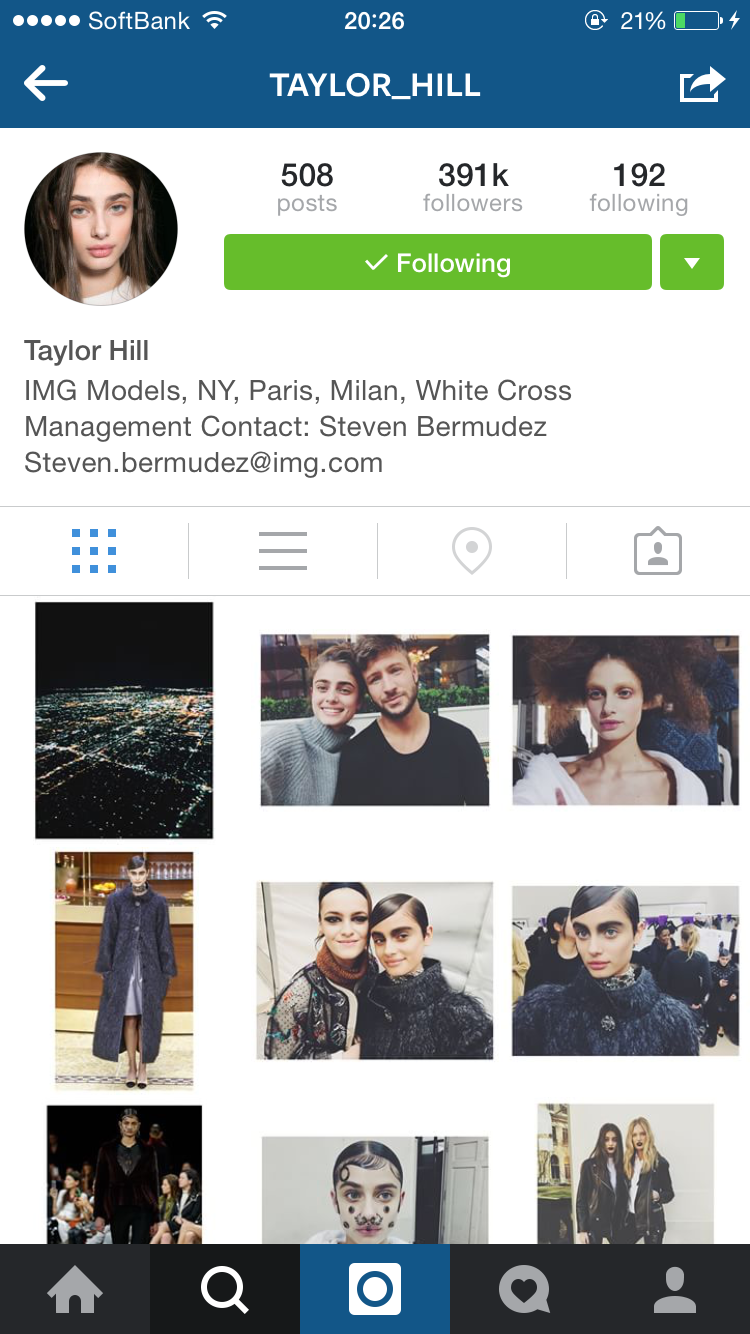
Task: Open the photo map tab
Action: coord(471,551)
